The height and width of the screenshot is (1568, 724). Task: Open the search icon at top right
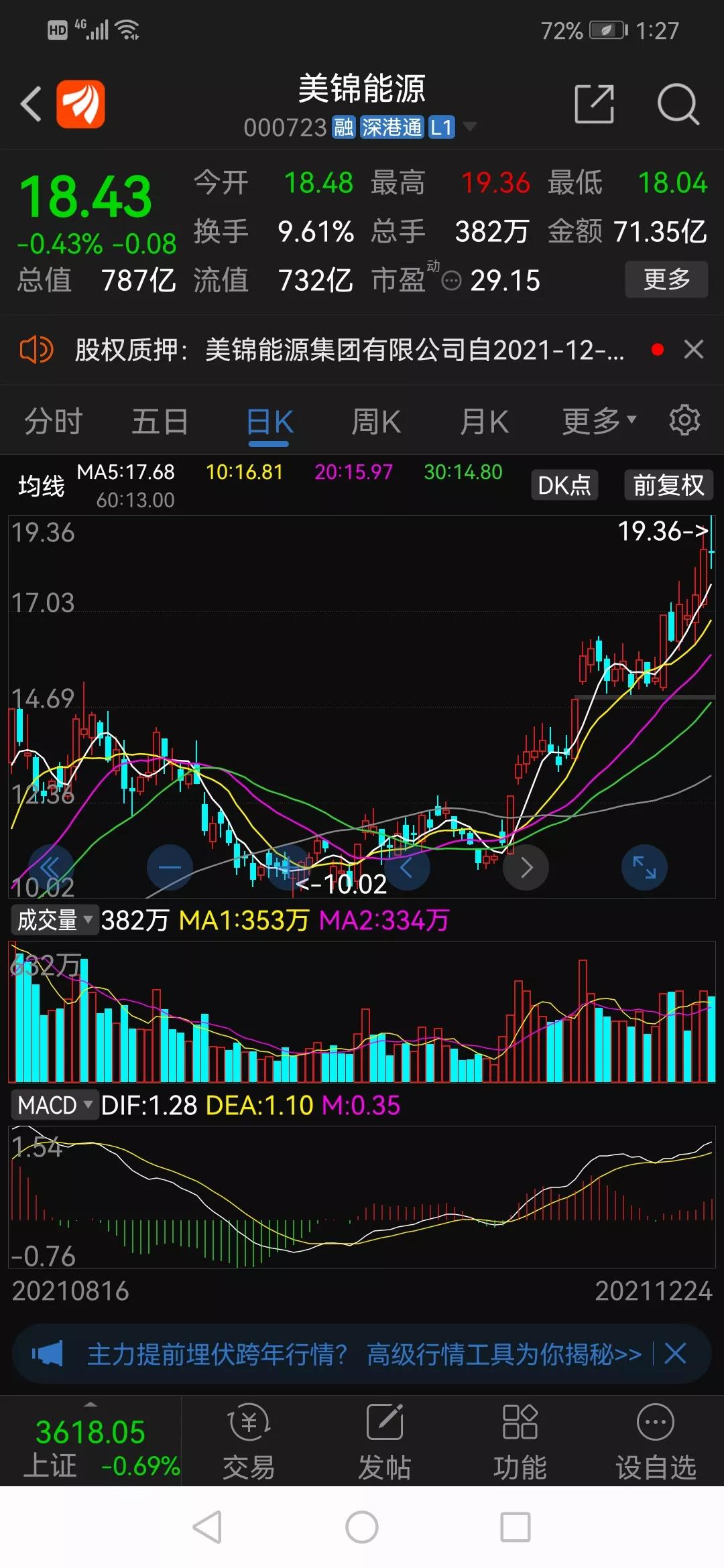pos(677,104)
